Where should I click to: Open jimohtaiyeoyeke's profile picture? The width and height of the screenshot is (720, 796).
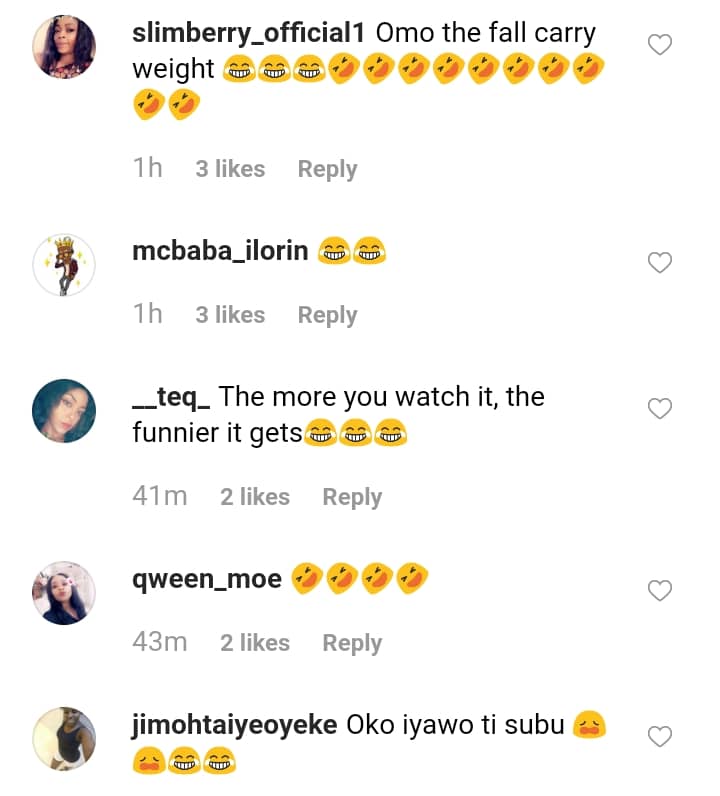click(64, 738)
